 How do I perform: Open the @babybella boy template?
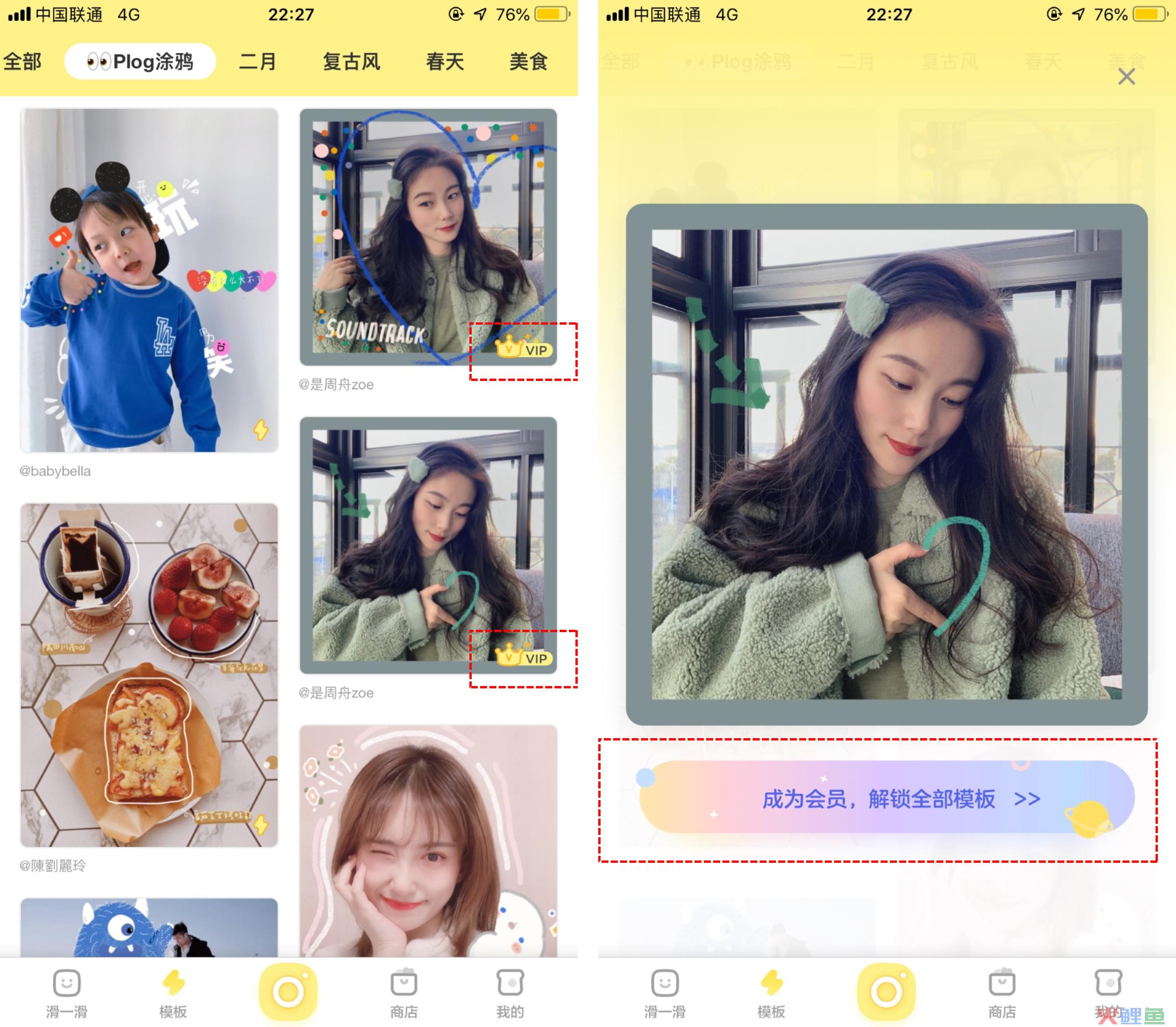click(x=149, y=280)
